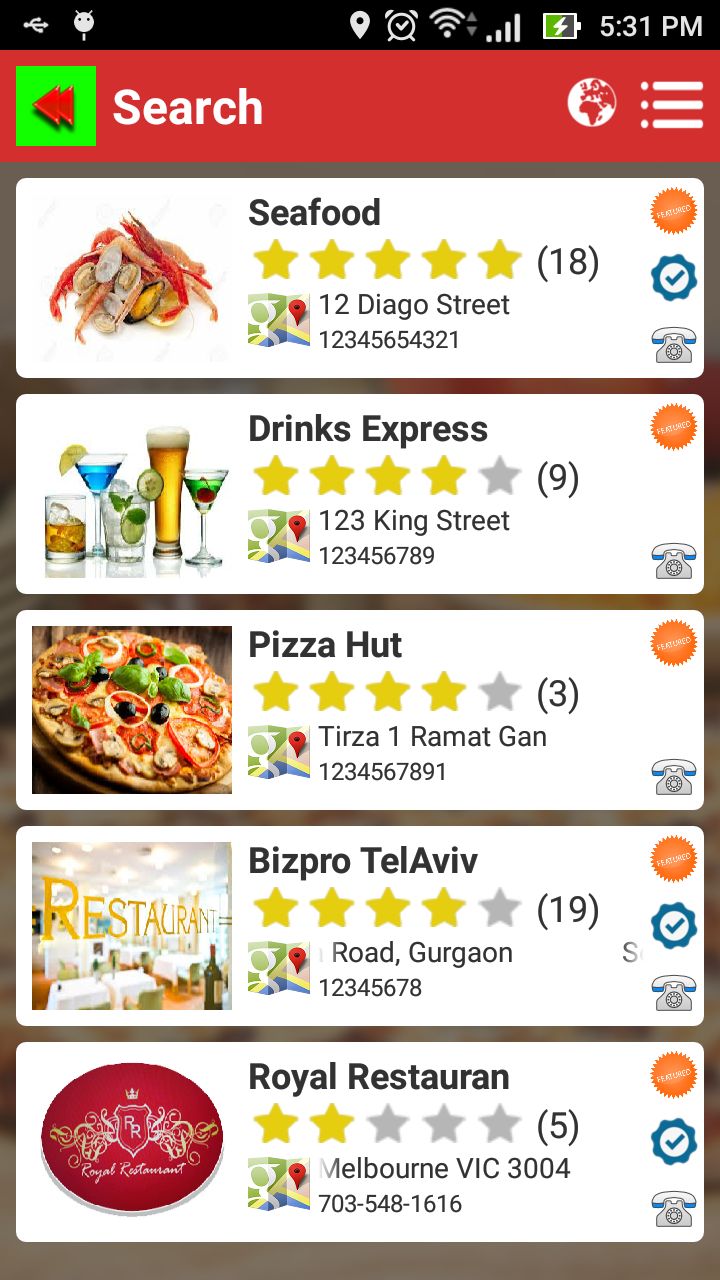Open the Drinks Express listing
720x1280 pixels.
367,429
